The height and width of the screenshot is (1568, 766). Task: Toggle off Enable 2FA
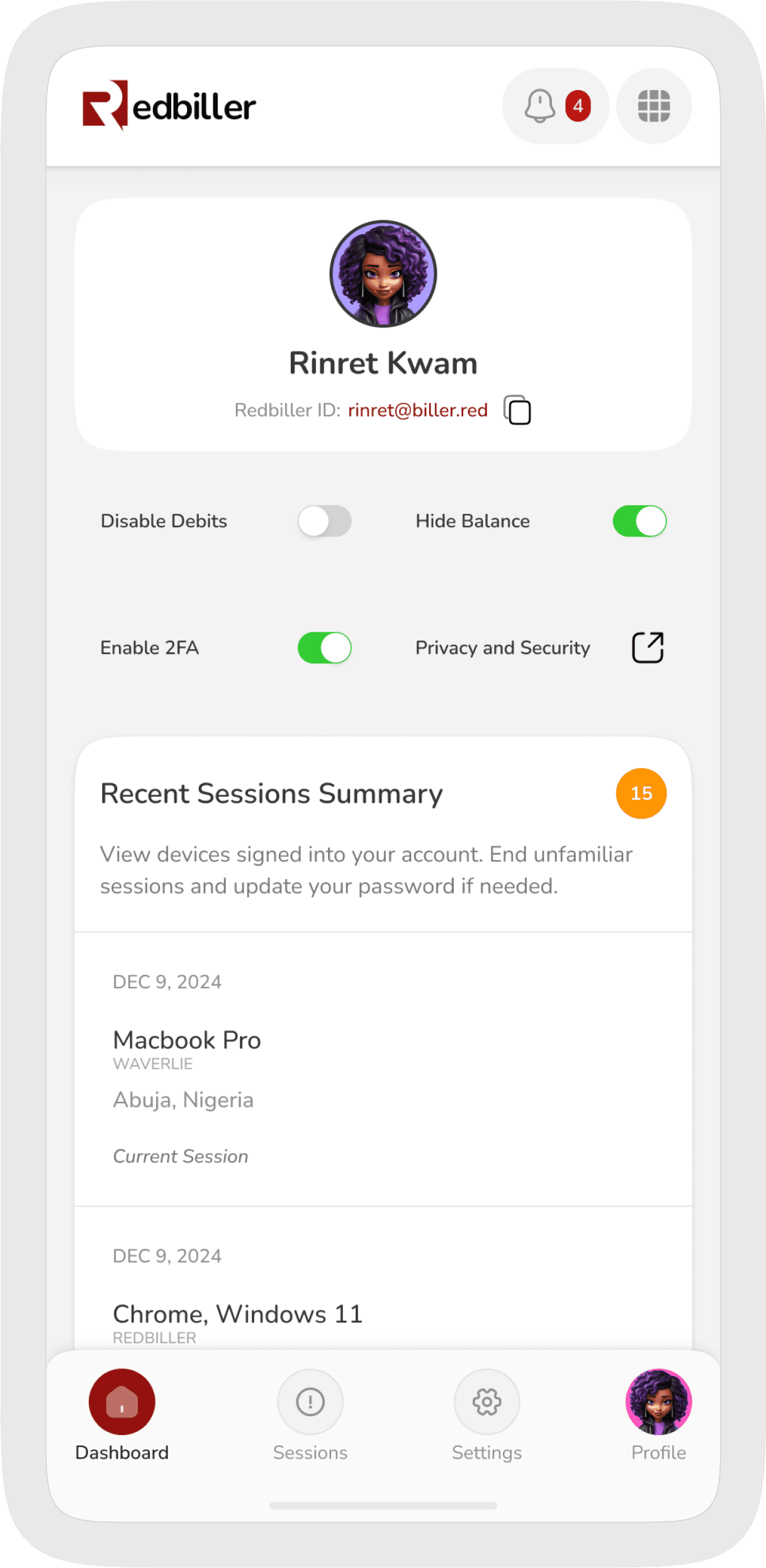(324, 648)
